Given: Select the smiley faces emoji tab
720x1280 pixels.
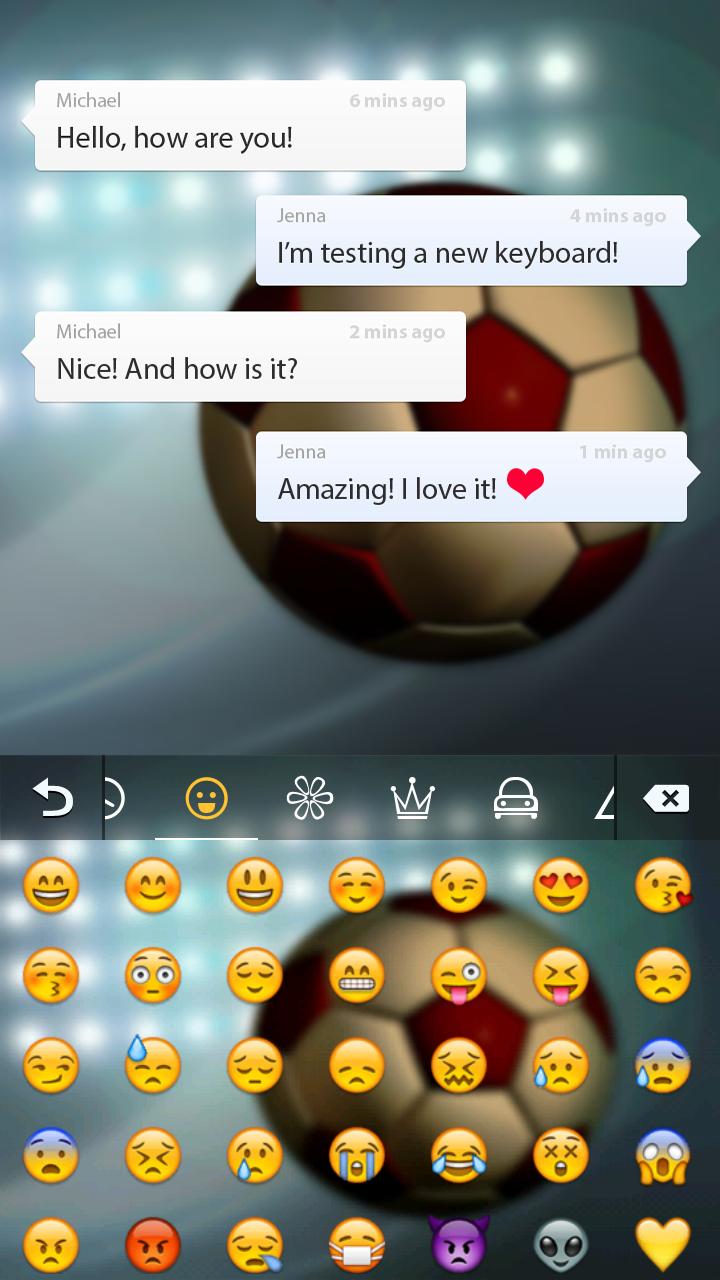Looking at the screenshot, I should [207, 798].
